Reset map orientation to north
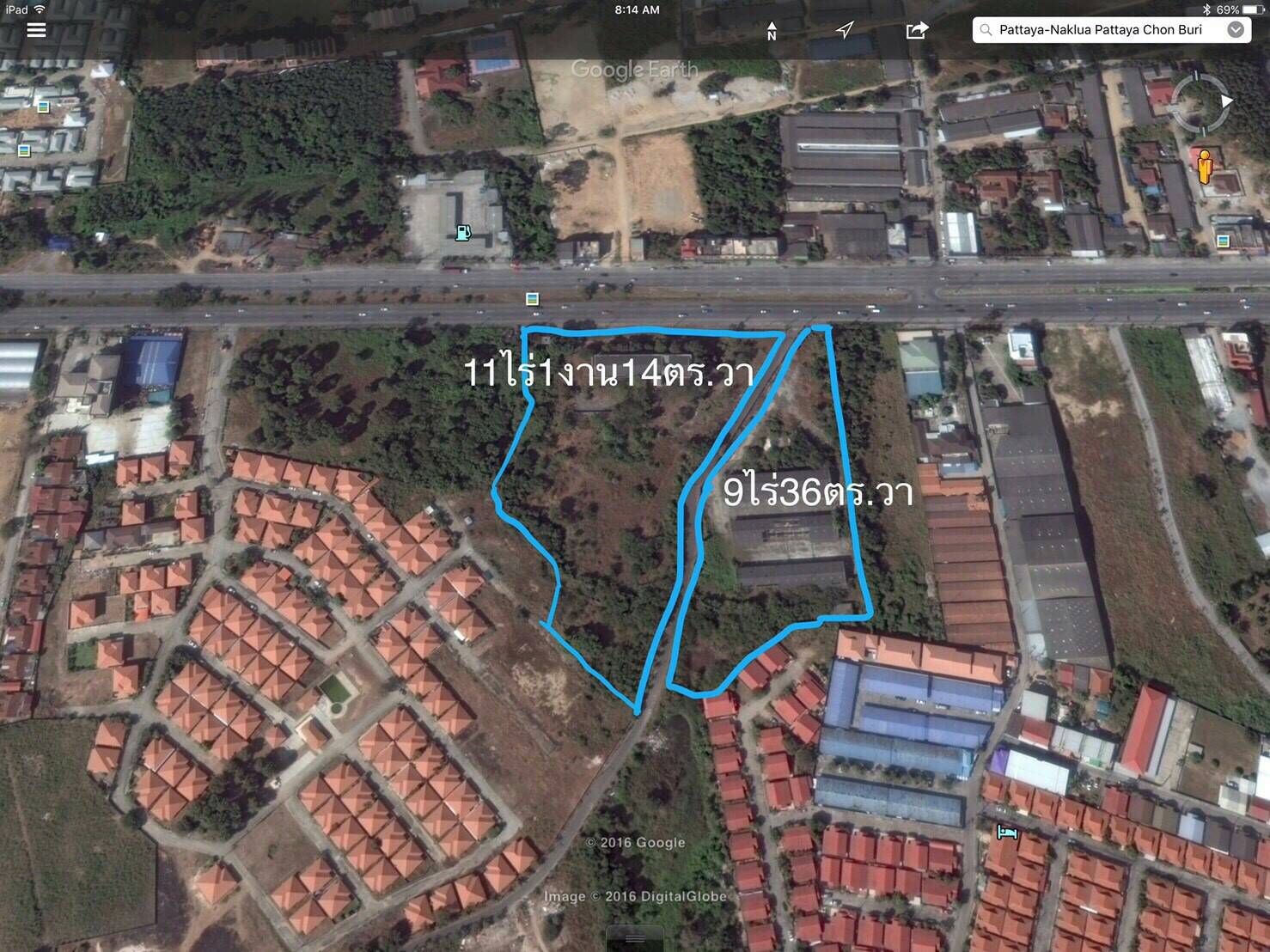Viewport: 1270px width, 952px height. pos(772,31)
